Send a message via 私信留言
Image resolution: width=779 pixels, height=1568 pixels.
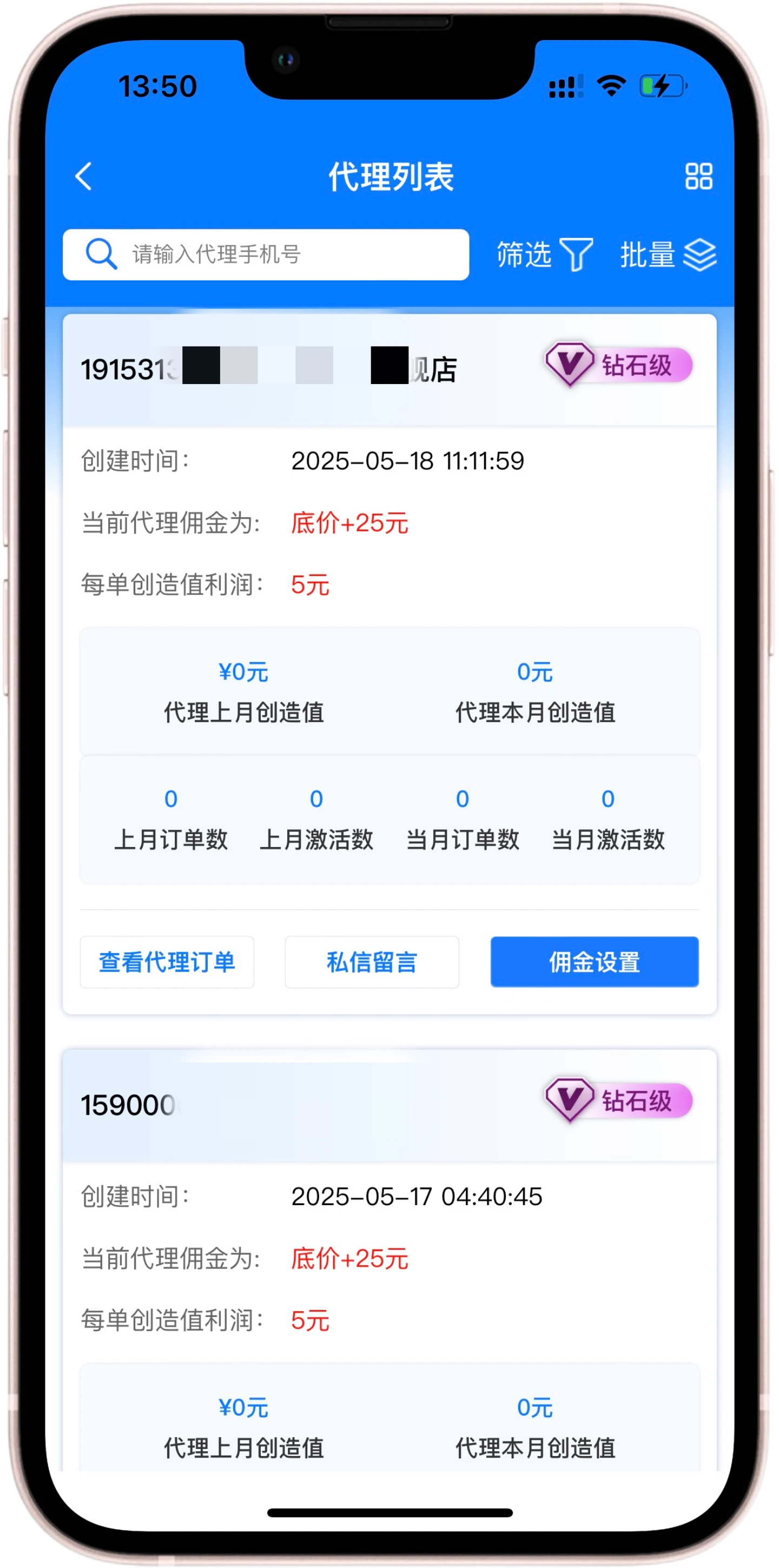[372, 962]
